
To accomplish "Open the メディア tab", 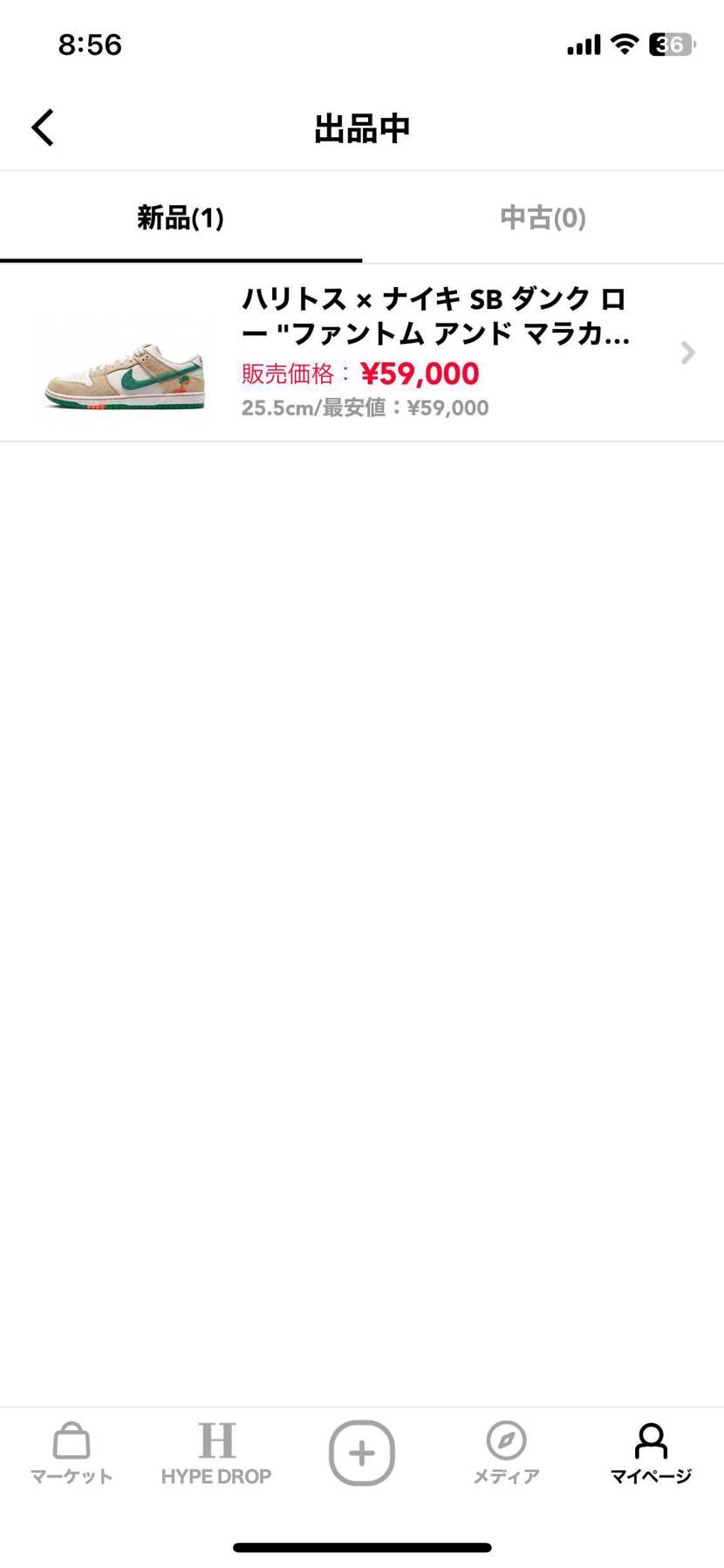I will pyautogui.click(x=506, y=1453).
